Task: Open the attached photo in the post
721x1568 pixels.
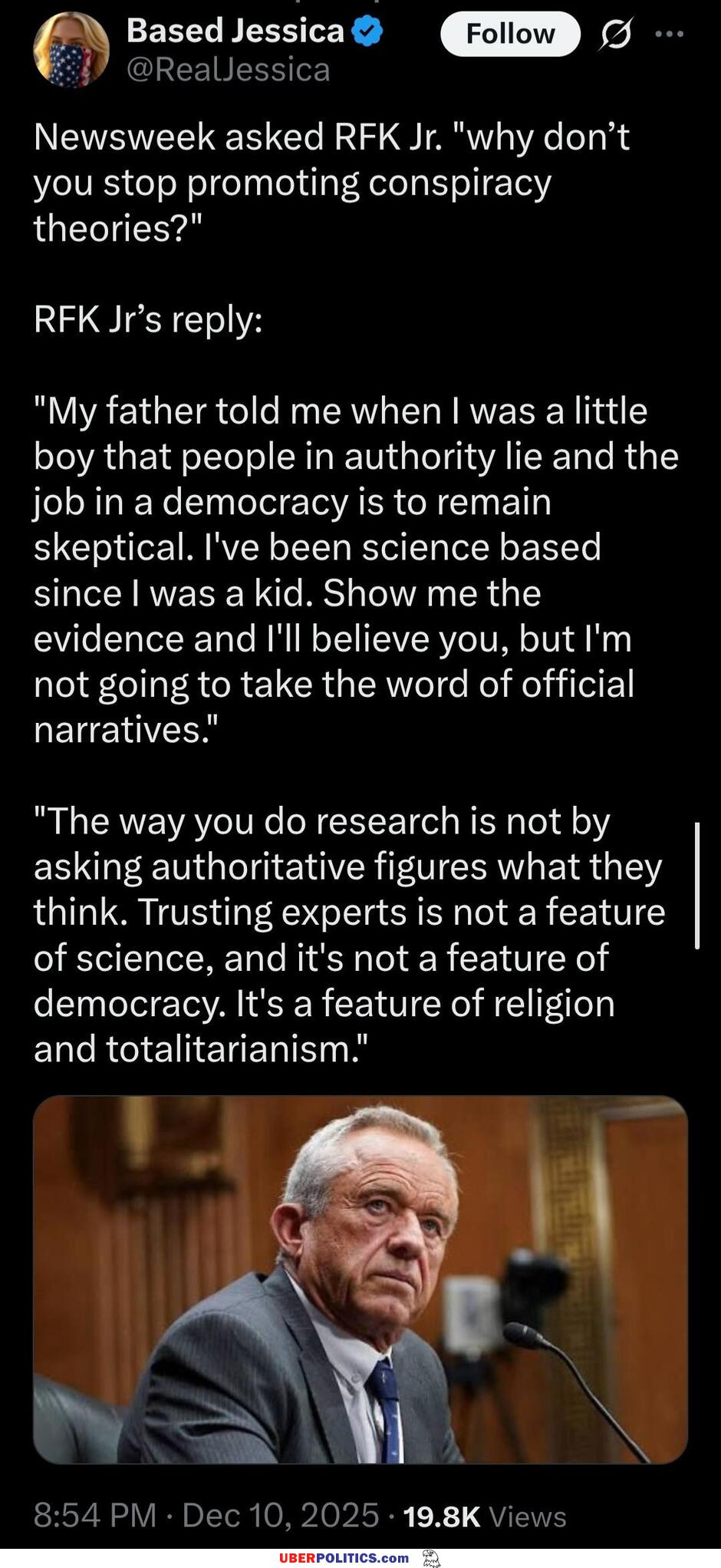Action: [360, 1279]
